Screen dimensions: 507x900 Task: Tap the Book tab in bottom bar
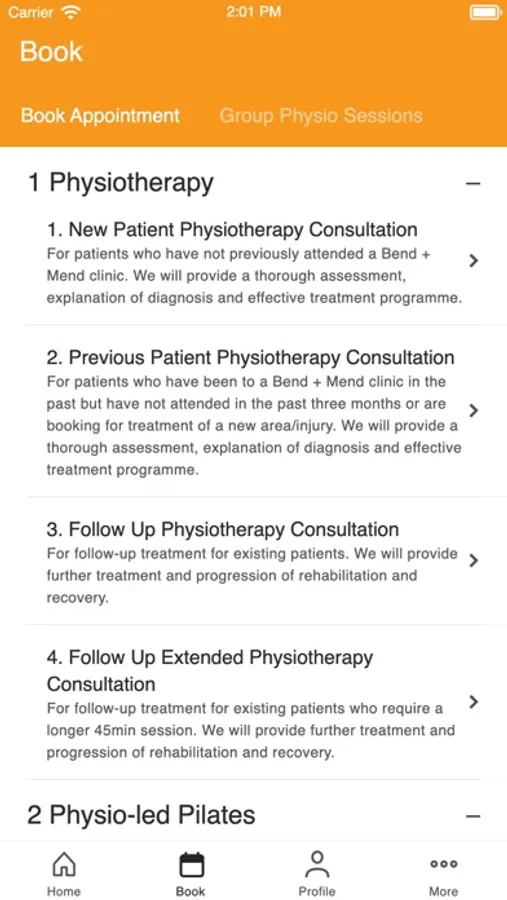click(x=191, y=873)
